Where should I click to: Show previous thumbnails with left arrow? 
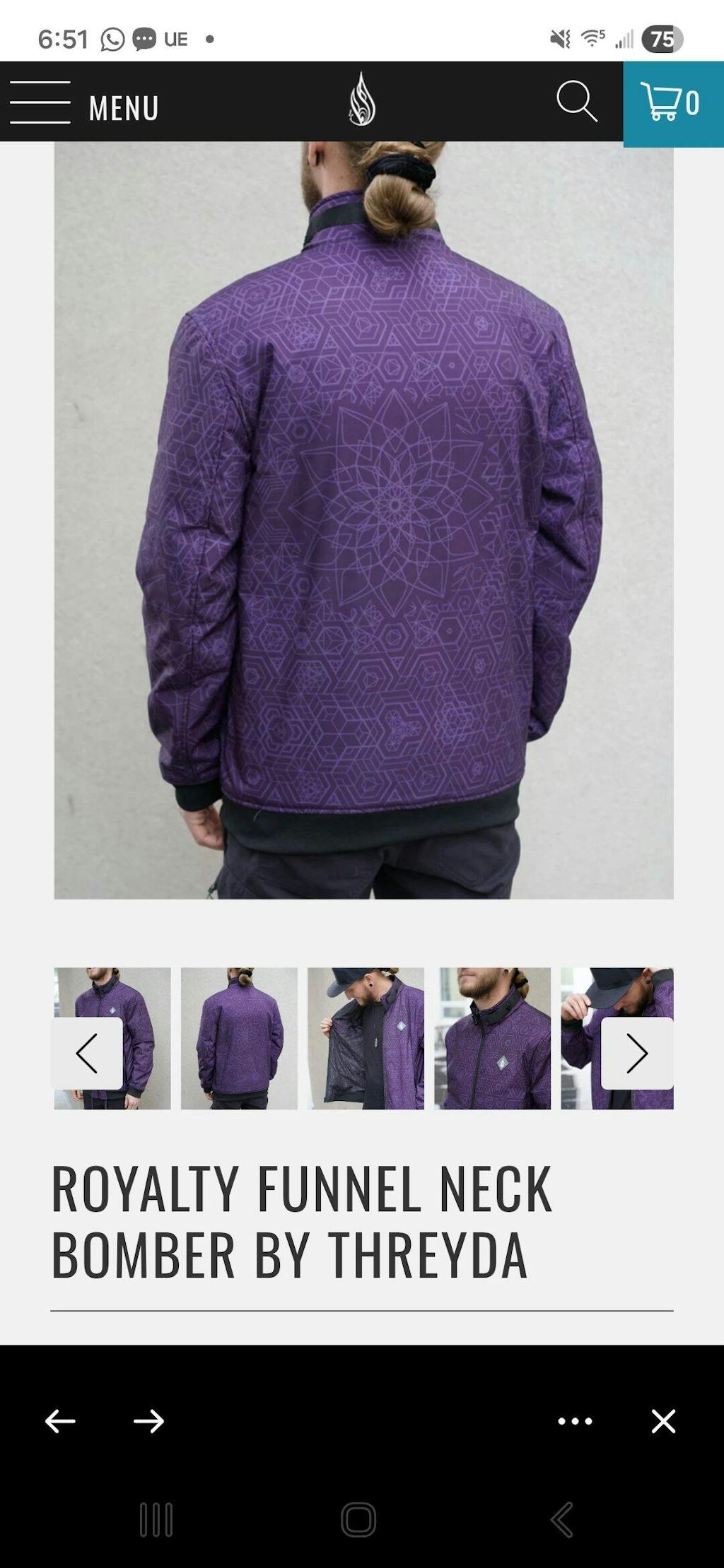click(87, 1053)
